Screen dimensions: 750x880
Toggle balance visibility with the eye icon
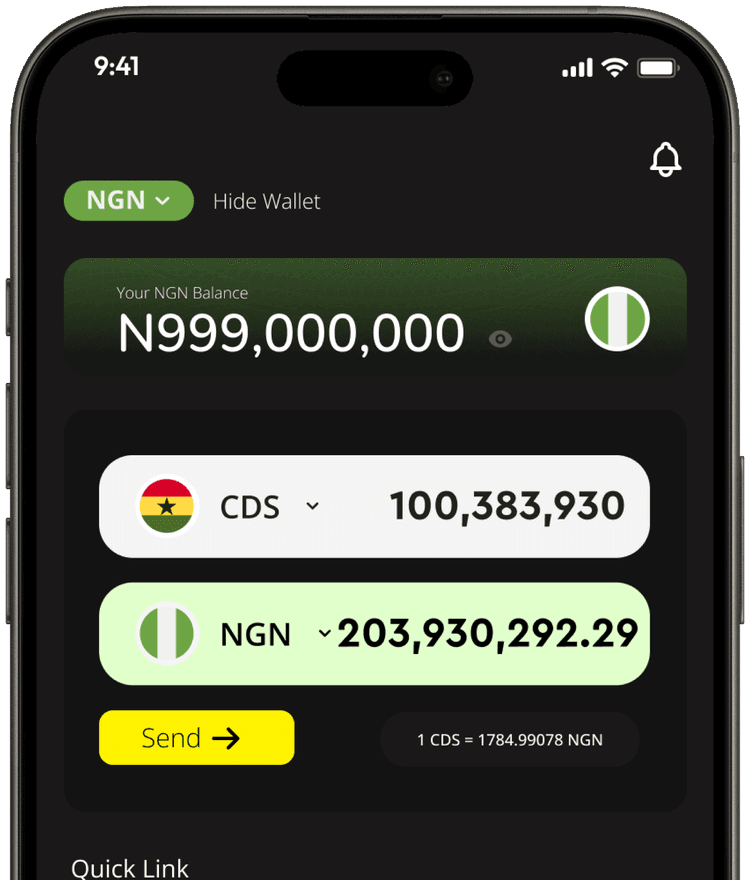500,339
